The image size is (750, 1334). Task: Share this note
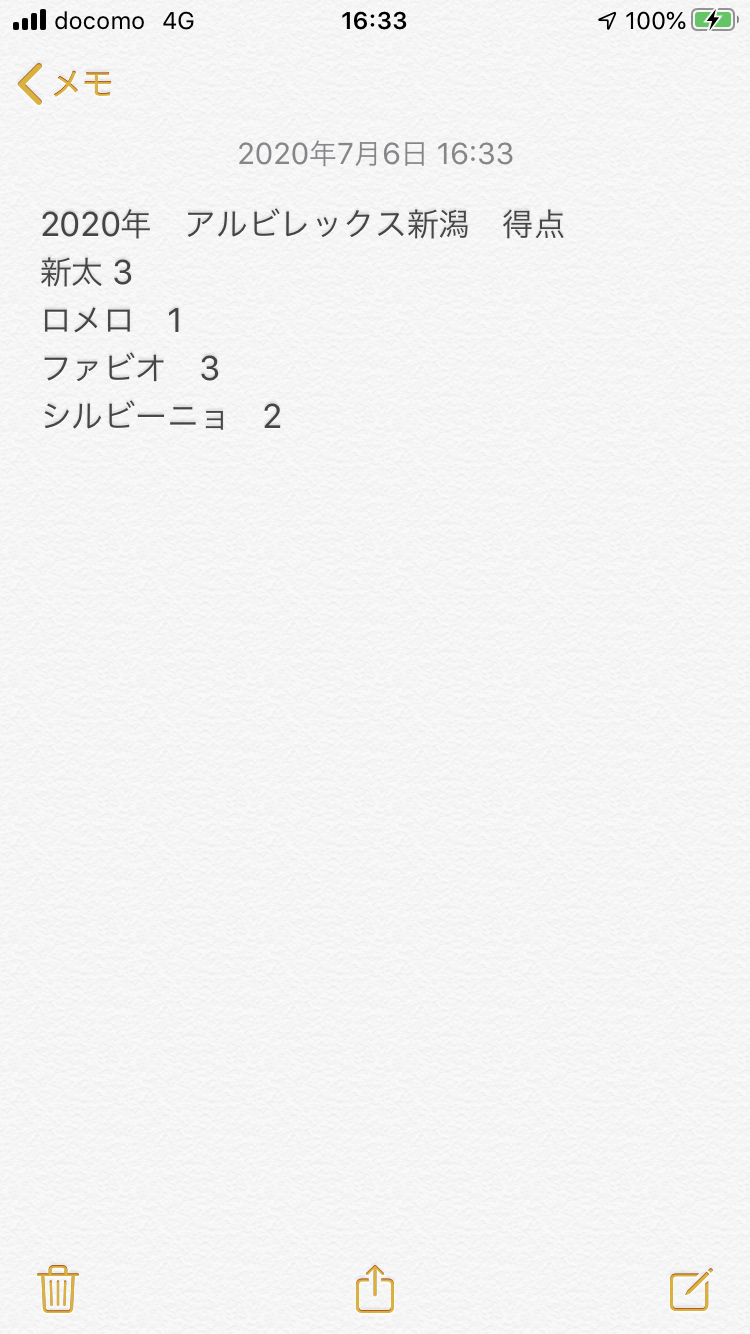375,1288
